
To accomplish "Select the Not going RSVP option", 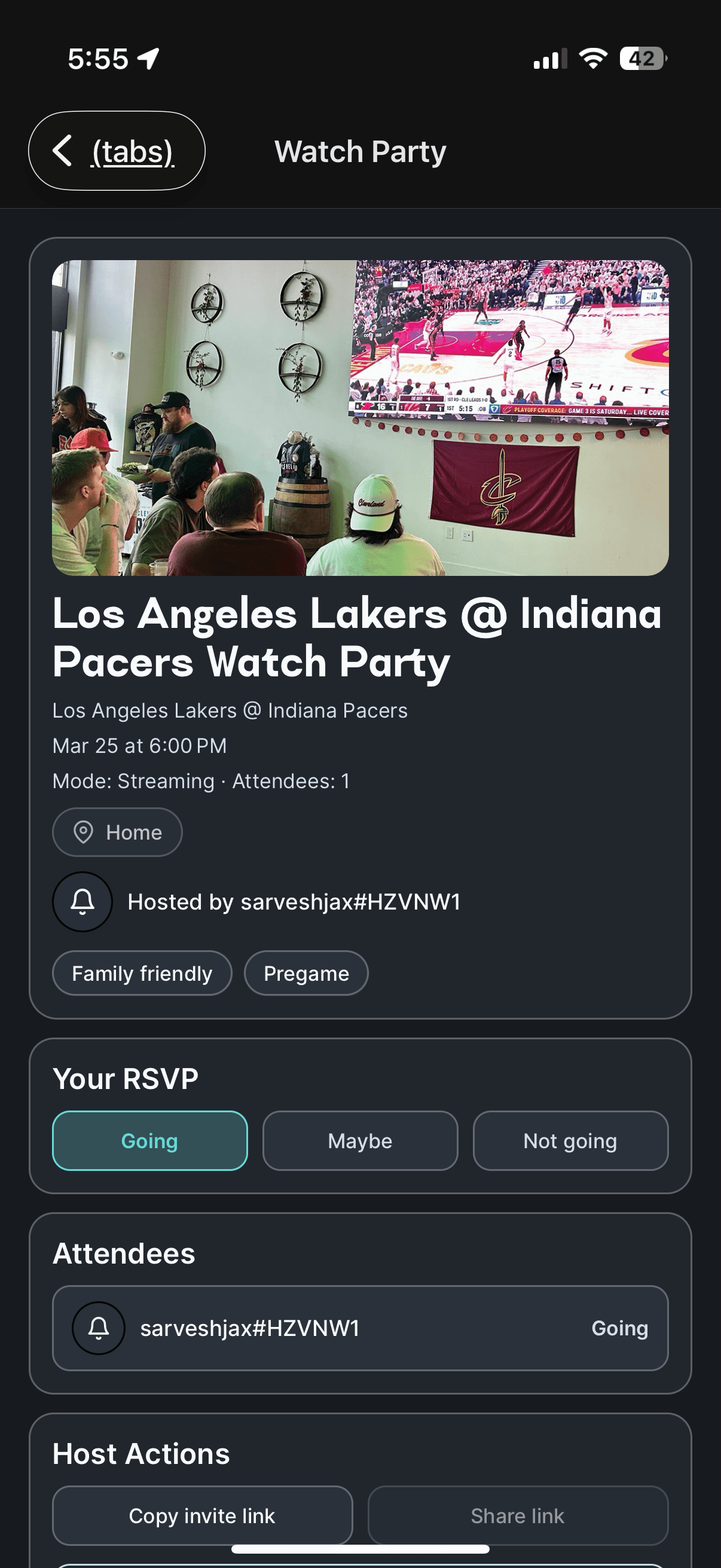I will coord(571,1140).
